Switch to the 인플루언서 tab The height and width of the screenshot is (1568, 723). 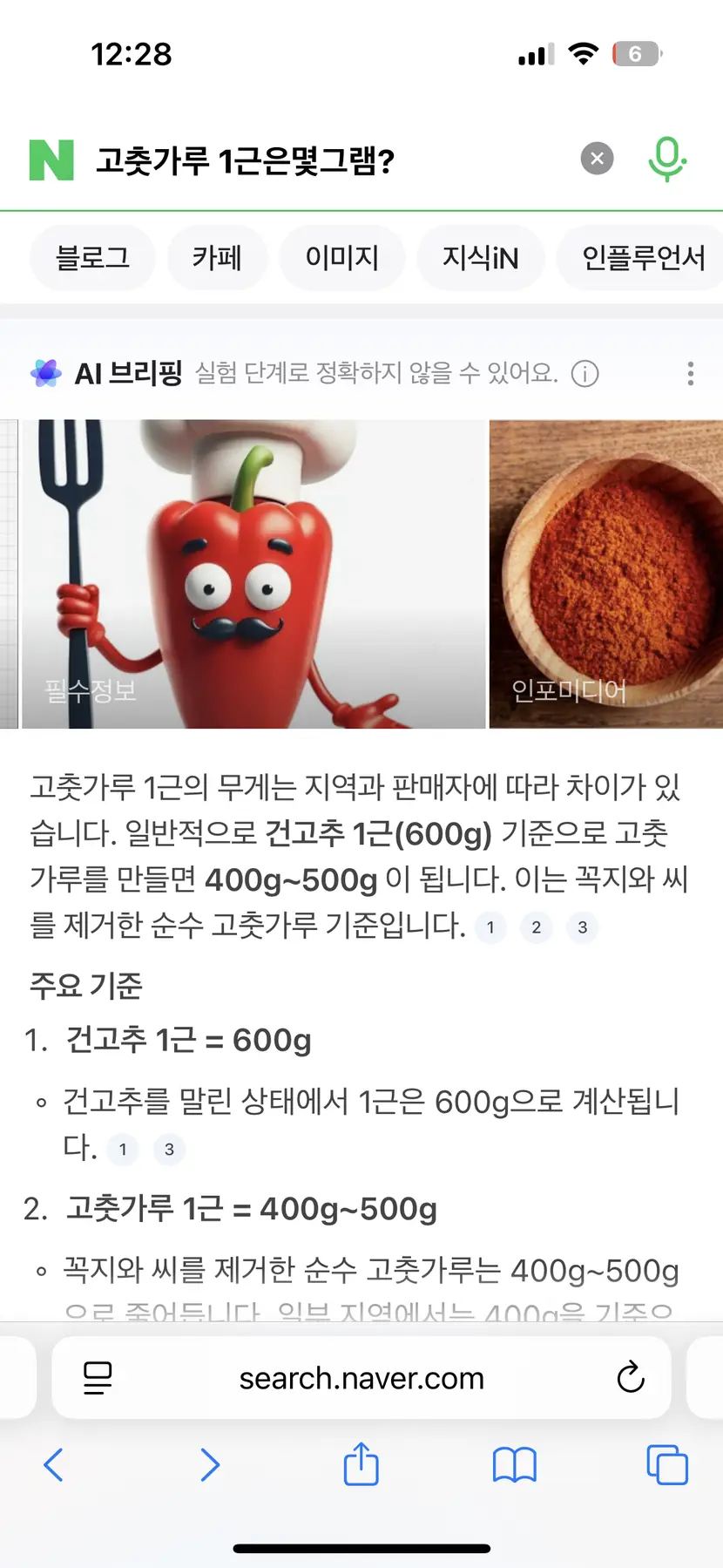[x=643, y=257]
